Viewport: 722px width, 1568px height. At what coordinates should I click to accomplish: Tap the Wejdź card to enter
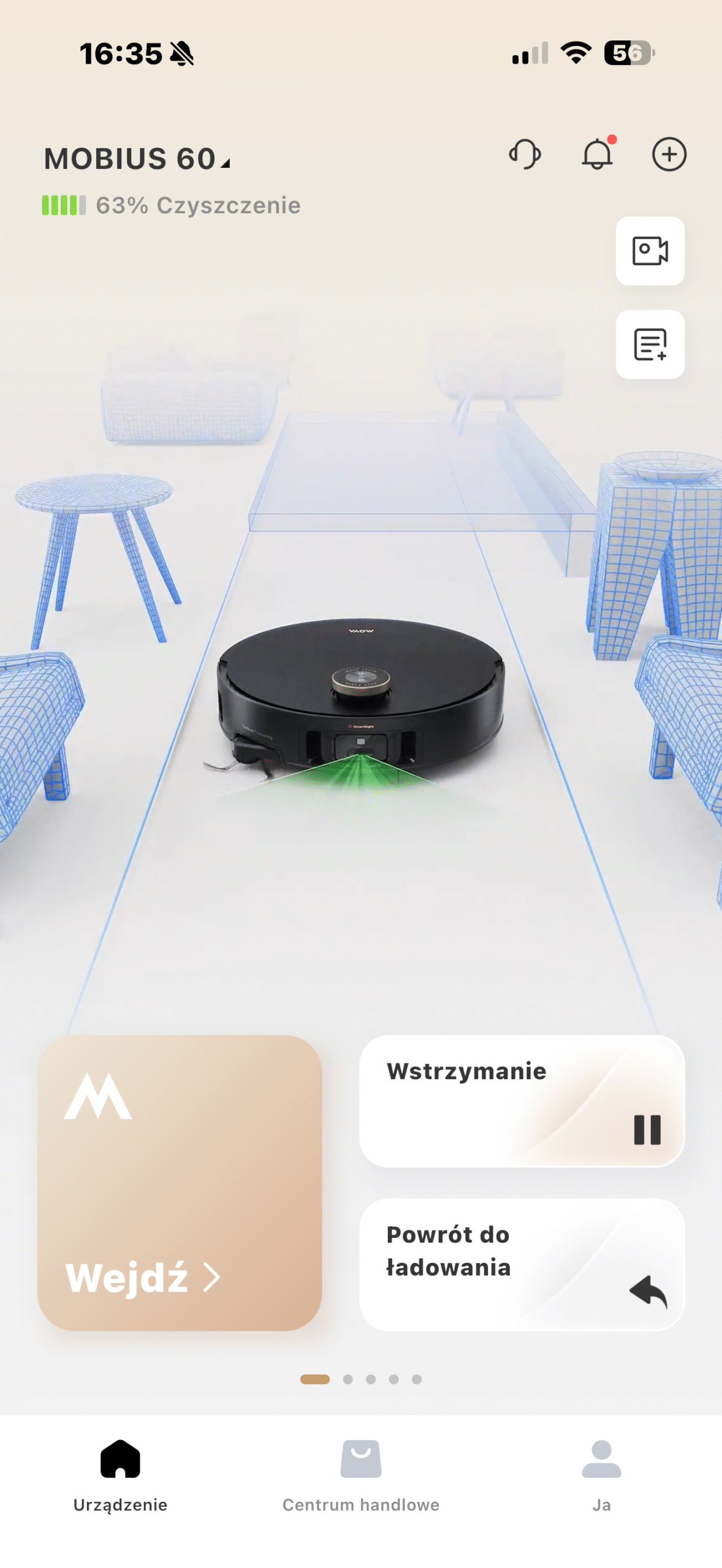(180, 1182)
